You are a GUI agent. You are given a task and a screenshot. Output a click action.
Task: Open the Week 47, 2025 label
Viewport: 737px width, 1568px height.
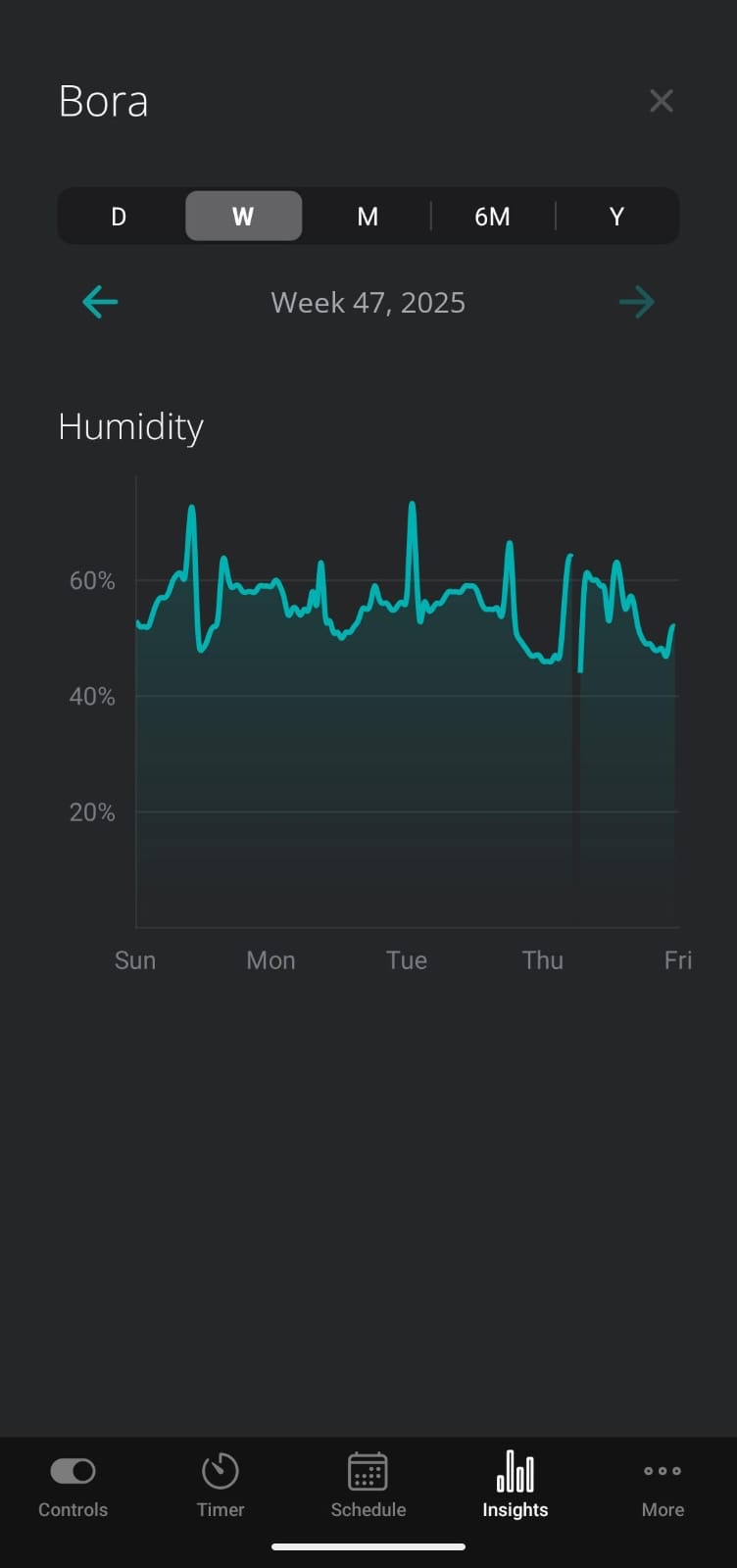coord(368,302)
